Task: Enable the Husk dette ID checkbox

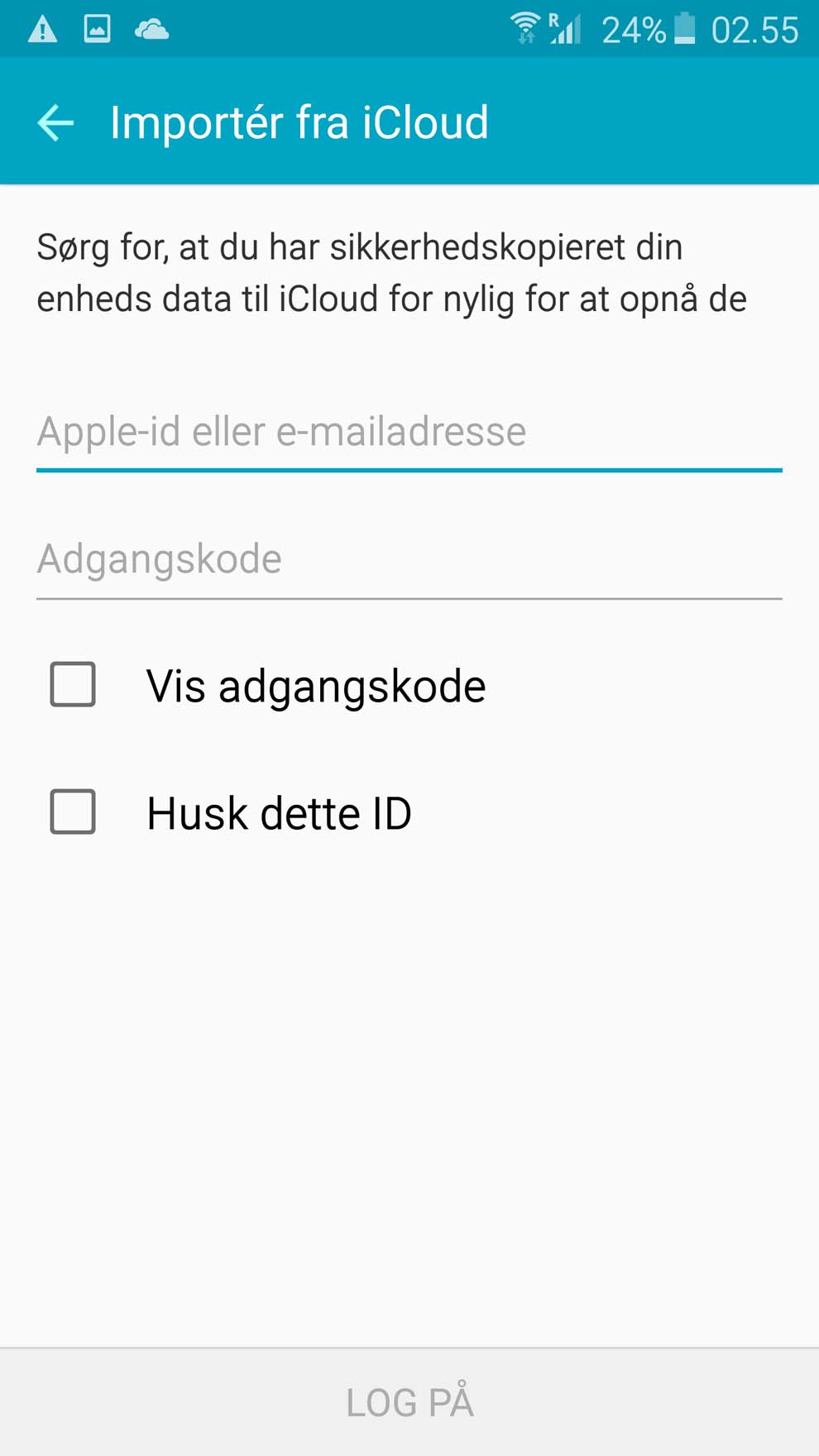Action: click(73, 812)
